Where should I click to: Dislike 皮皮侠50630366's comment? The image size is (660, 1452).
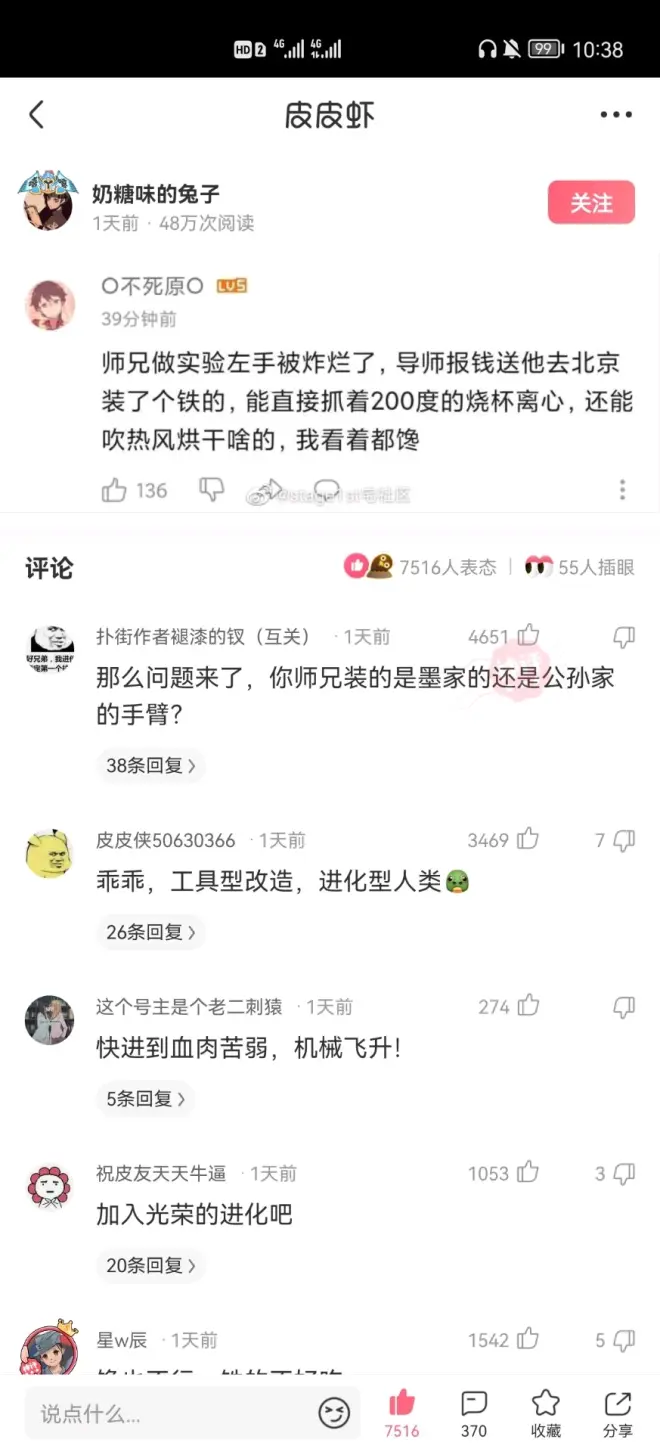click(x=624, y=840)
